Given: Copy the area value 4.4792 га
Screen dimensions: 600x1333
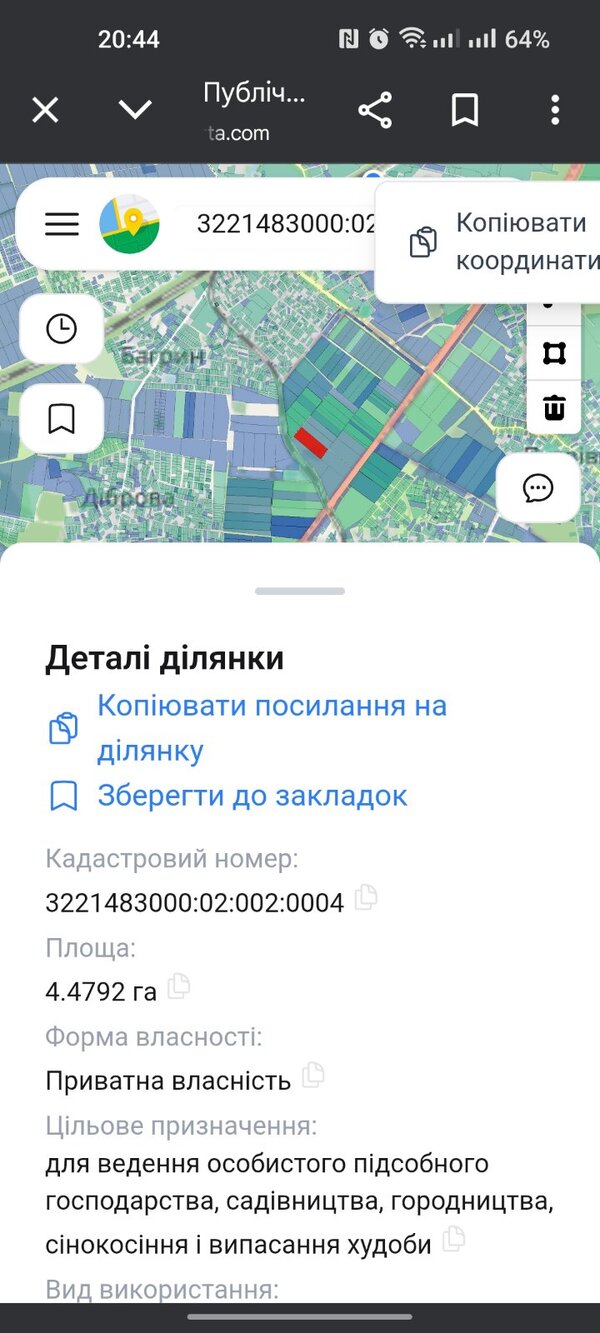Looking at the screenshot, I should point(179,986).
